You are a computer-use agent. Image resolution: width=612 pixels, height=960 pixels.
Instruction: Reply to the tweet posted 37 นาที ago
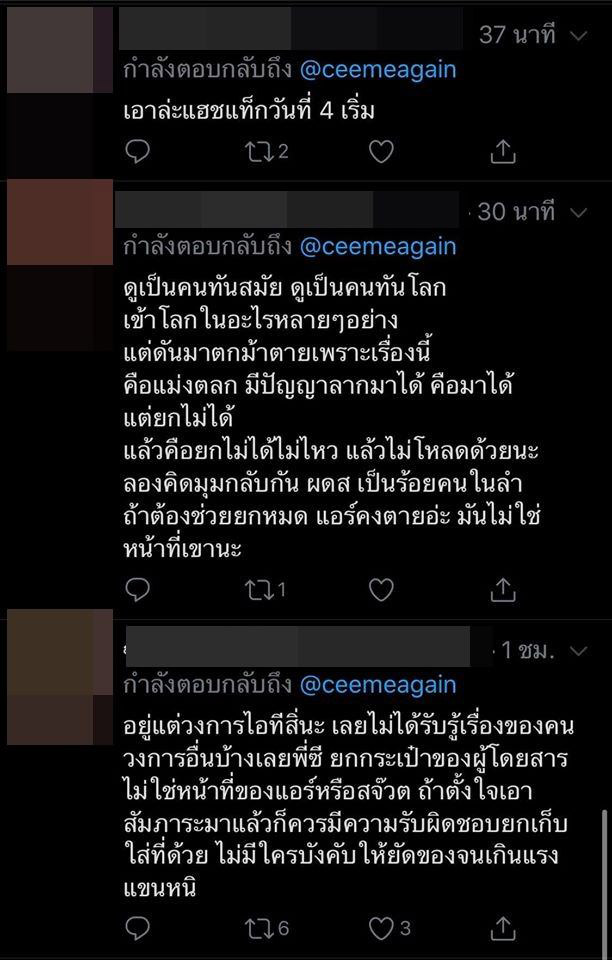point(139,151)
